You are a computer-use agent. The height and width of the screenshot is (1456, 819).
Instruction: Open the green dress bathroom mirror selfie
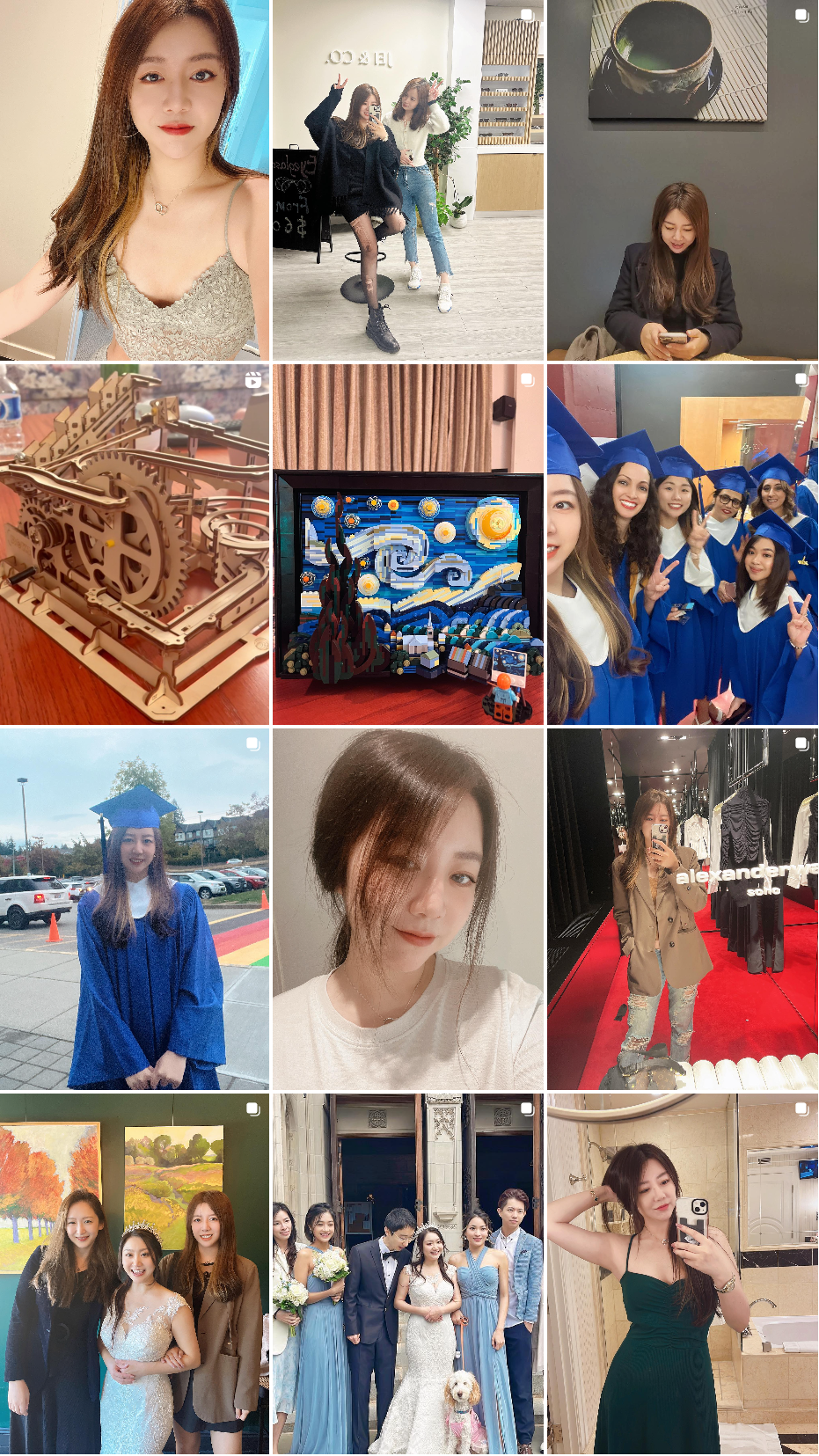point(683,1274)
